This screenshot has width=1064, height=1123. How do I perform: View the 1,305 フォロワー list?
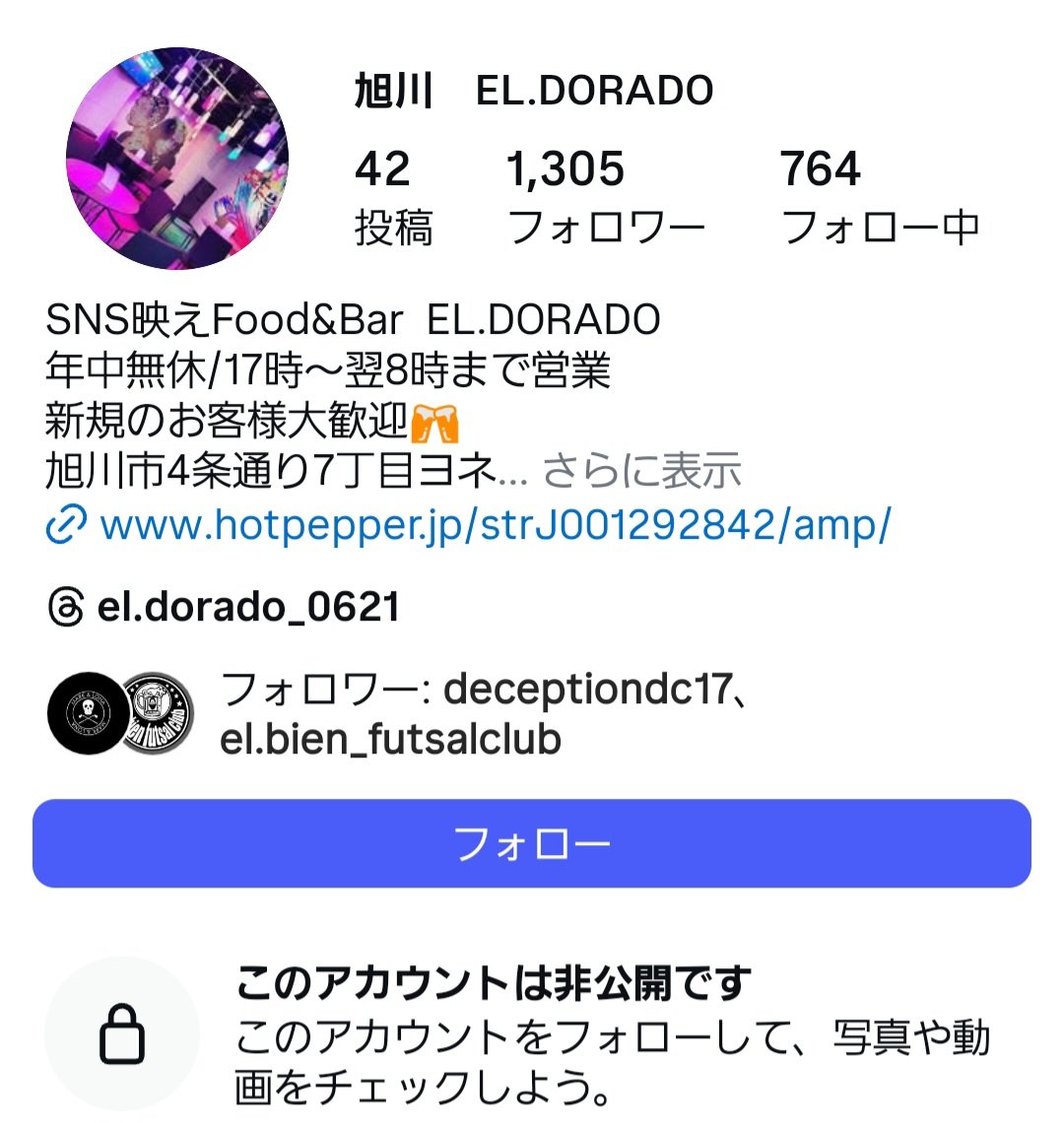pos(605,197)
